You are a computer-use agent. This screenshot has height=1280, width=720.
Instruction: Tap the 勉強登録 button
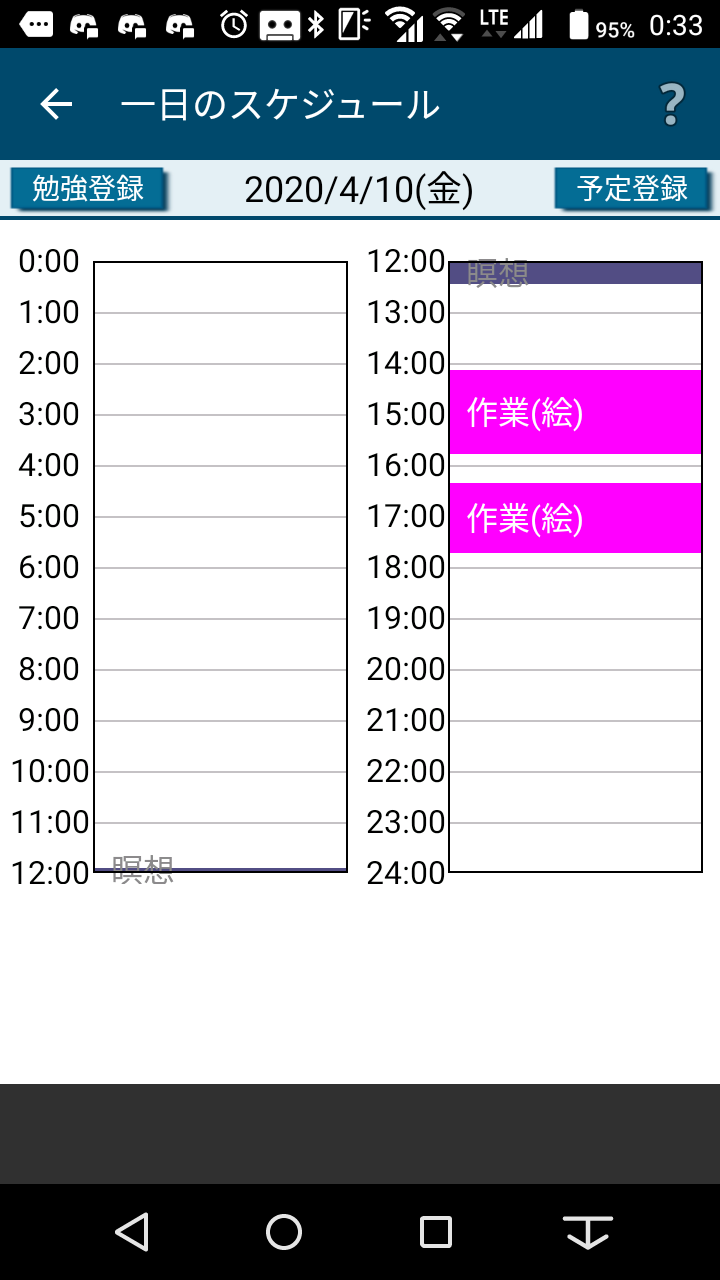click(88, 188)
